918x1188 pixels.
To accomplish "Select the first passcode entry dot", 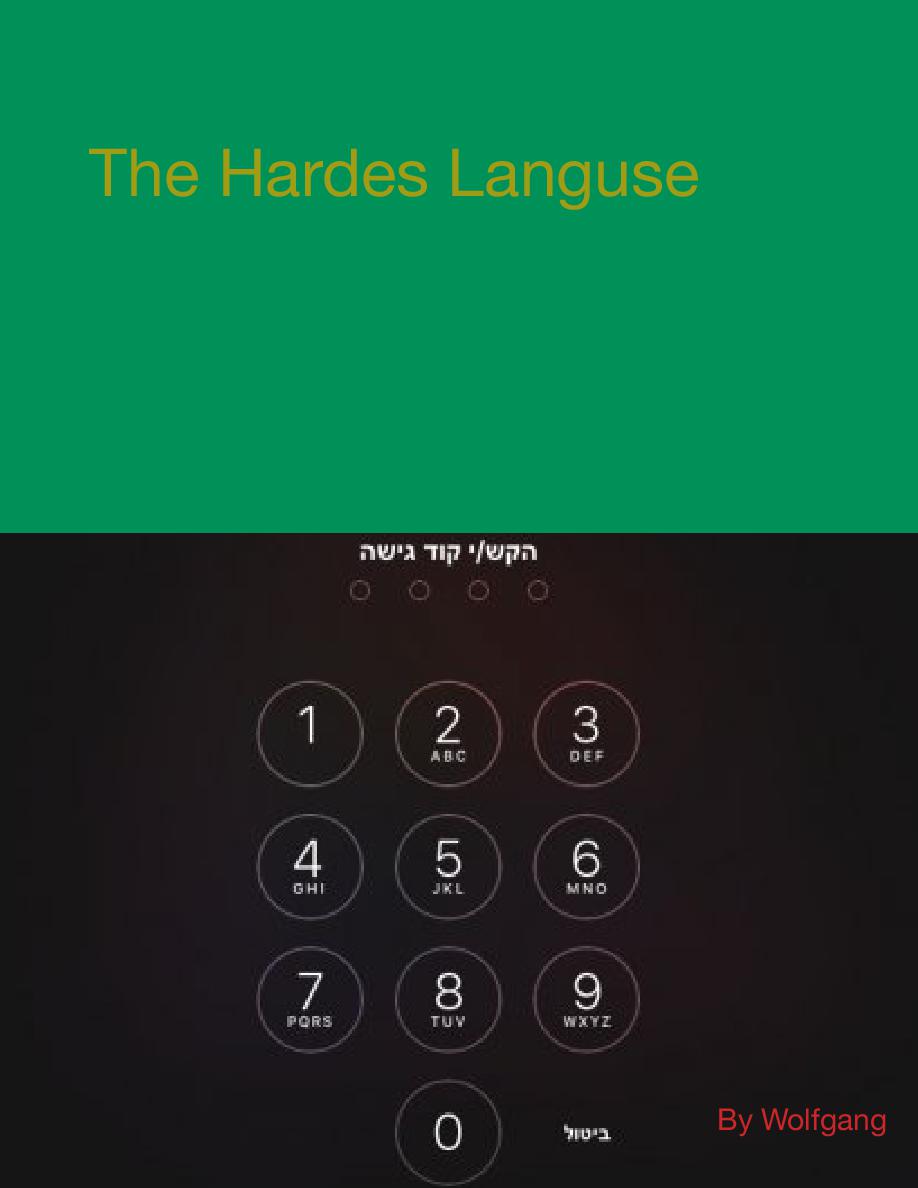I will coord(359,590).
